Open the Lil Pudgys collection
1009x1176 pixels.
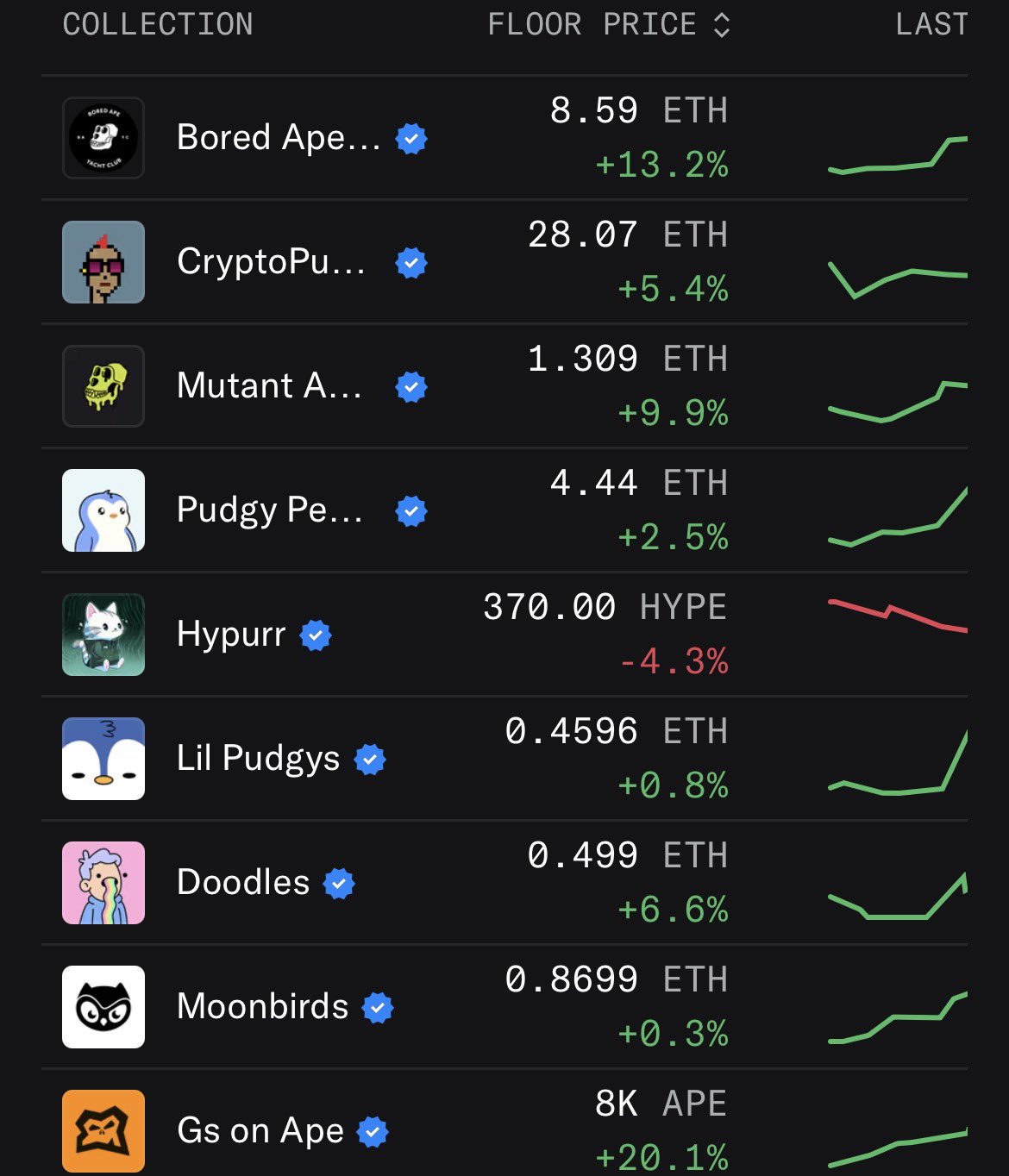click(x=258, y=759)
